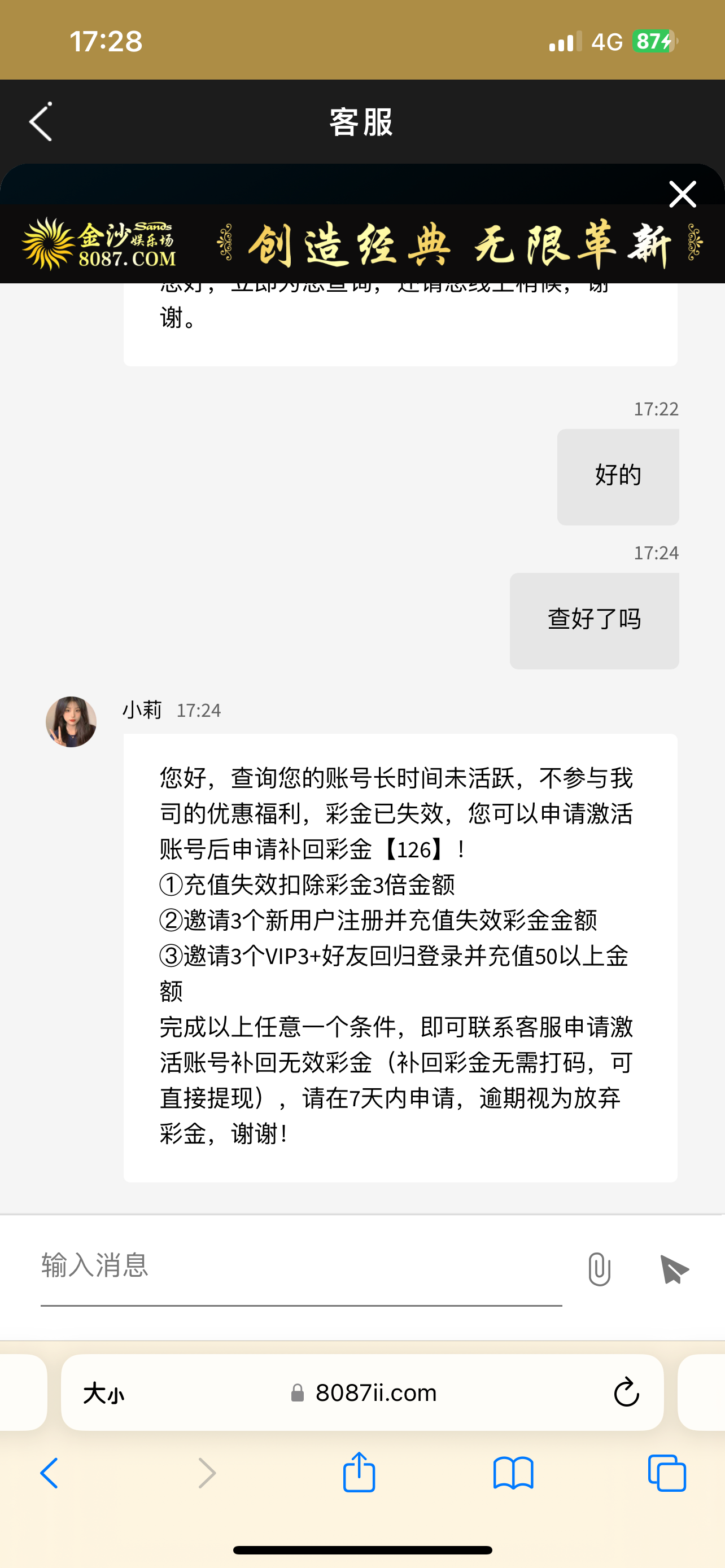Close the chat window with X
The width and height of the screenshot is (725, 1568).
coord(682,195)
